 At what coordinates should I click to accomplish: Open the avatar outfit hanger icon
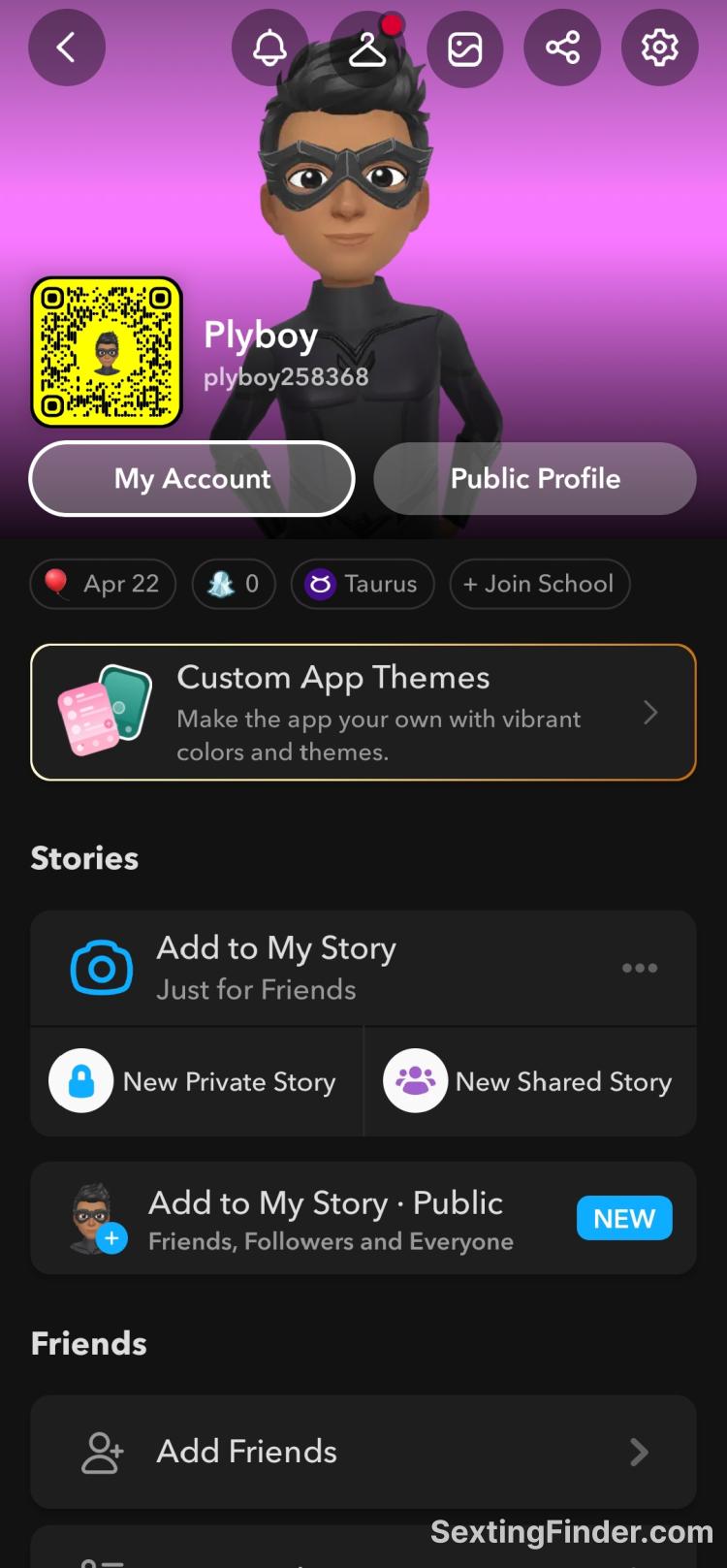367,48
